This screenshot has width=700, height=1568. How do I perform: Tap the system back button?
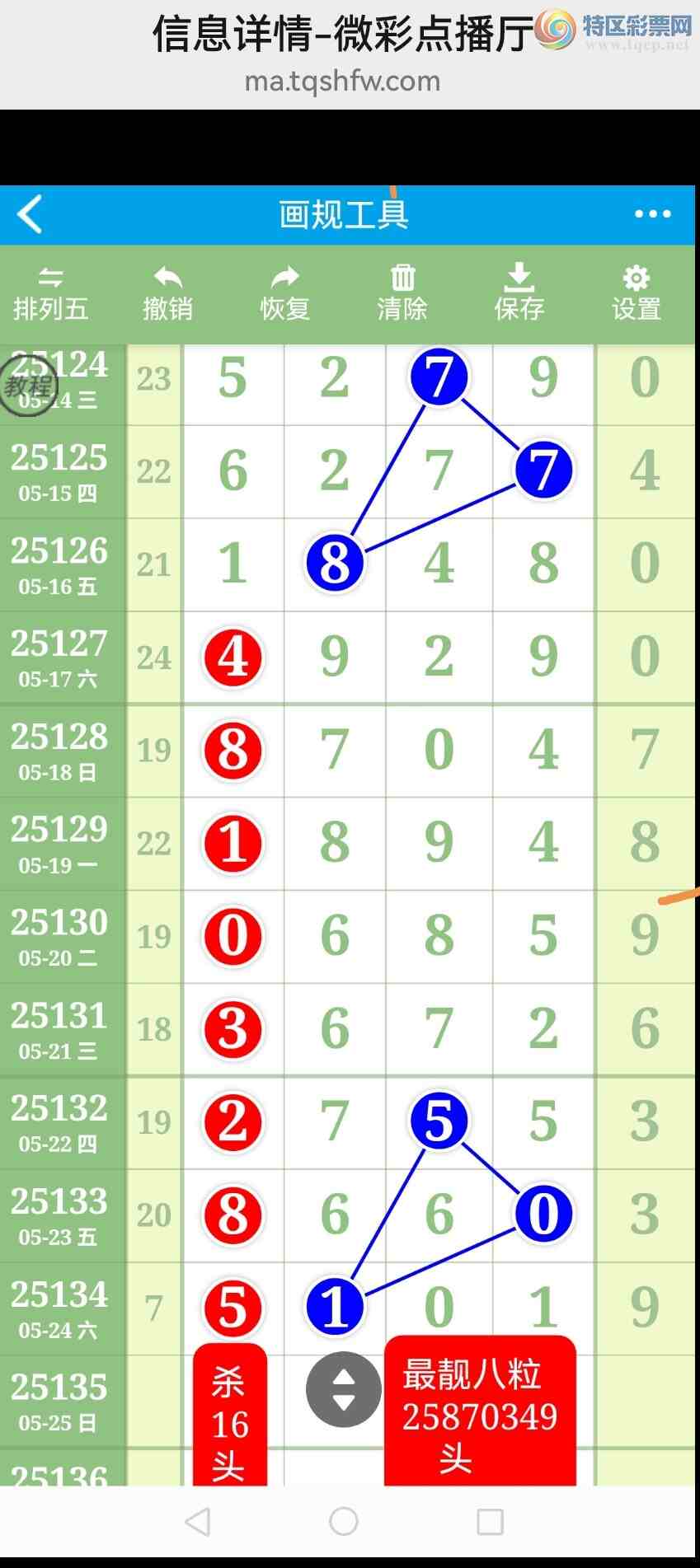coord(198,1521)
